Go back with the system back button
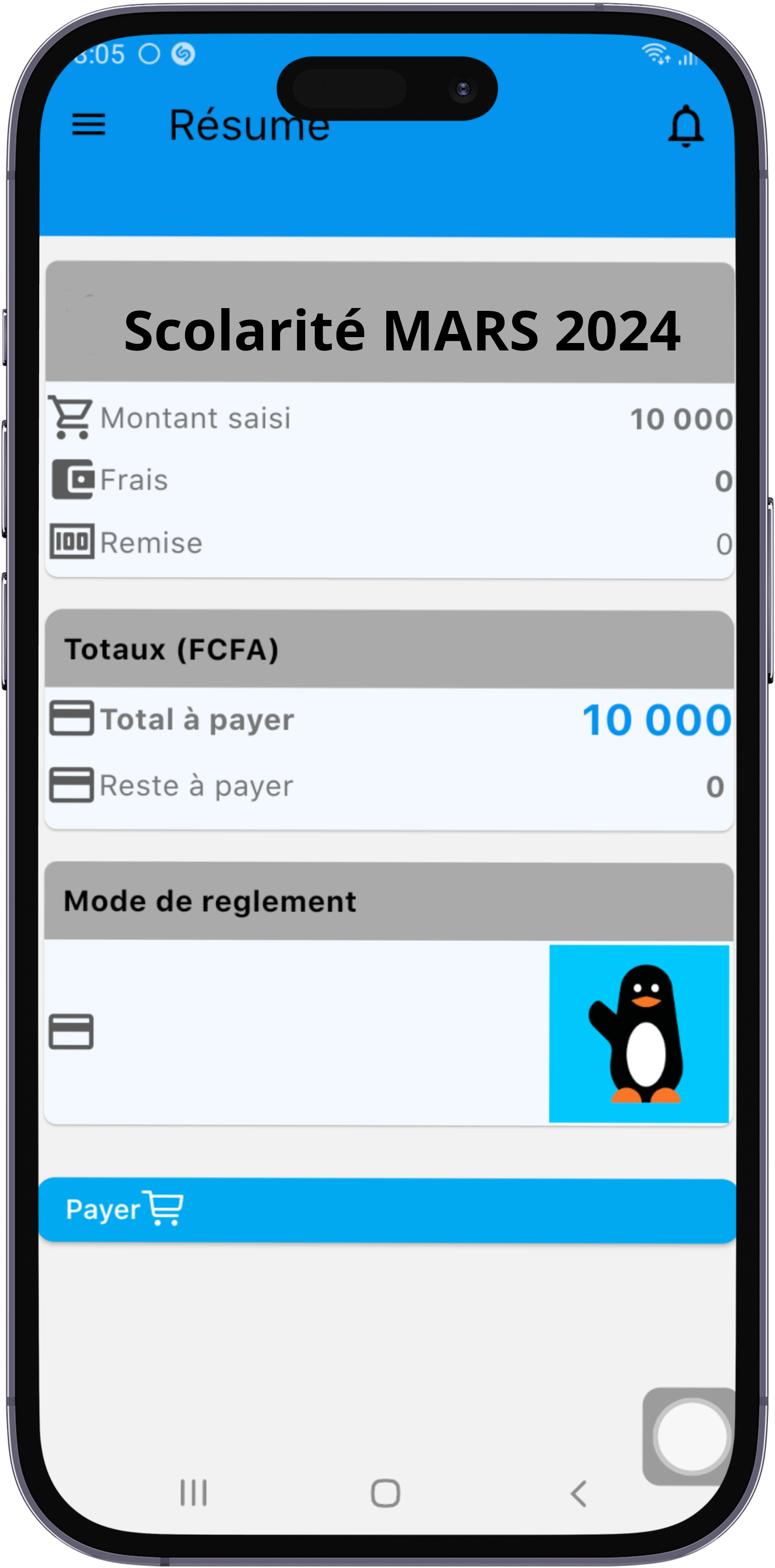The image size is (775, 1568). [579, 1494]
